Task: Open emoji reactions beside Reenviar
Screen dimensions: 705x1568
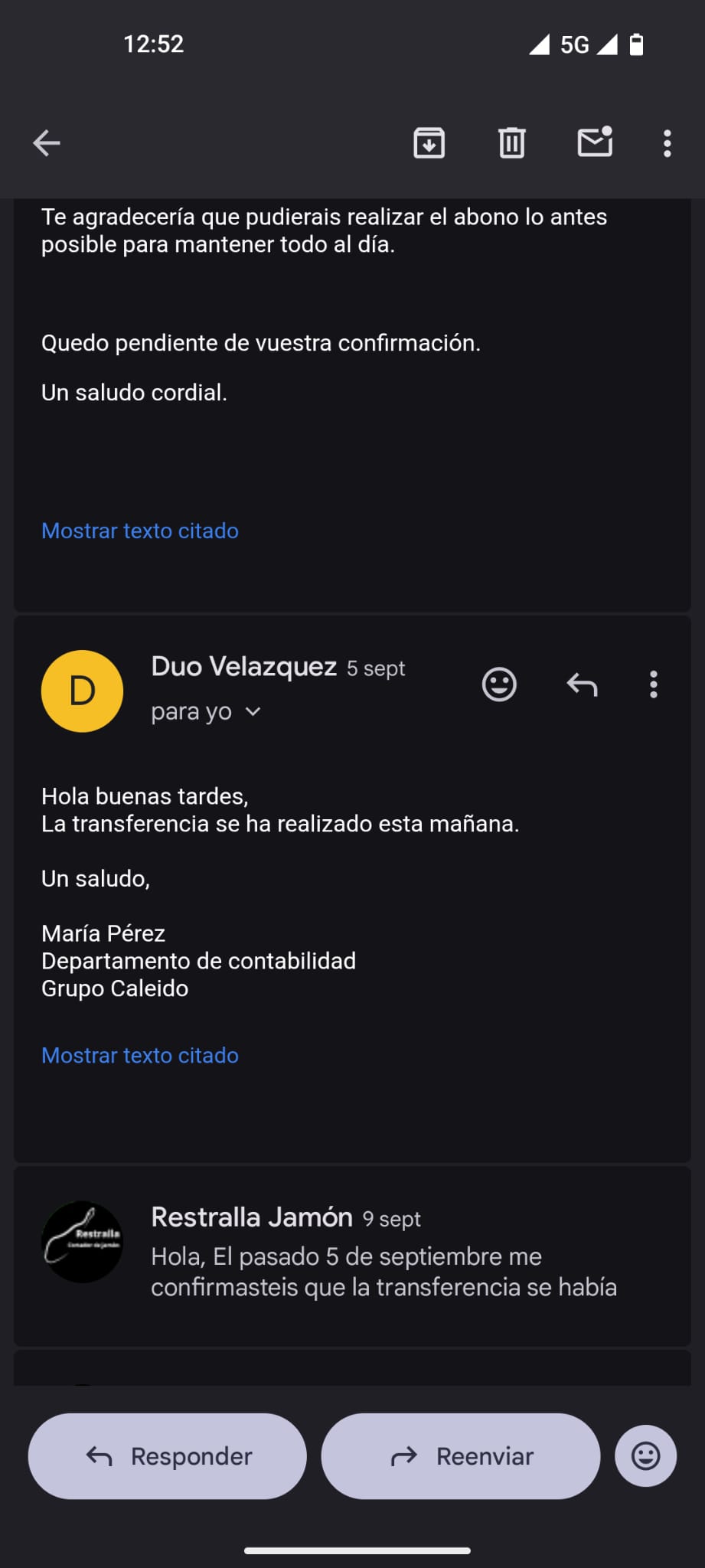Action: pos(645,1456)
